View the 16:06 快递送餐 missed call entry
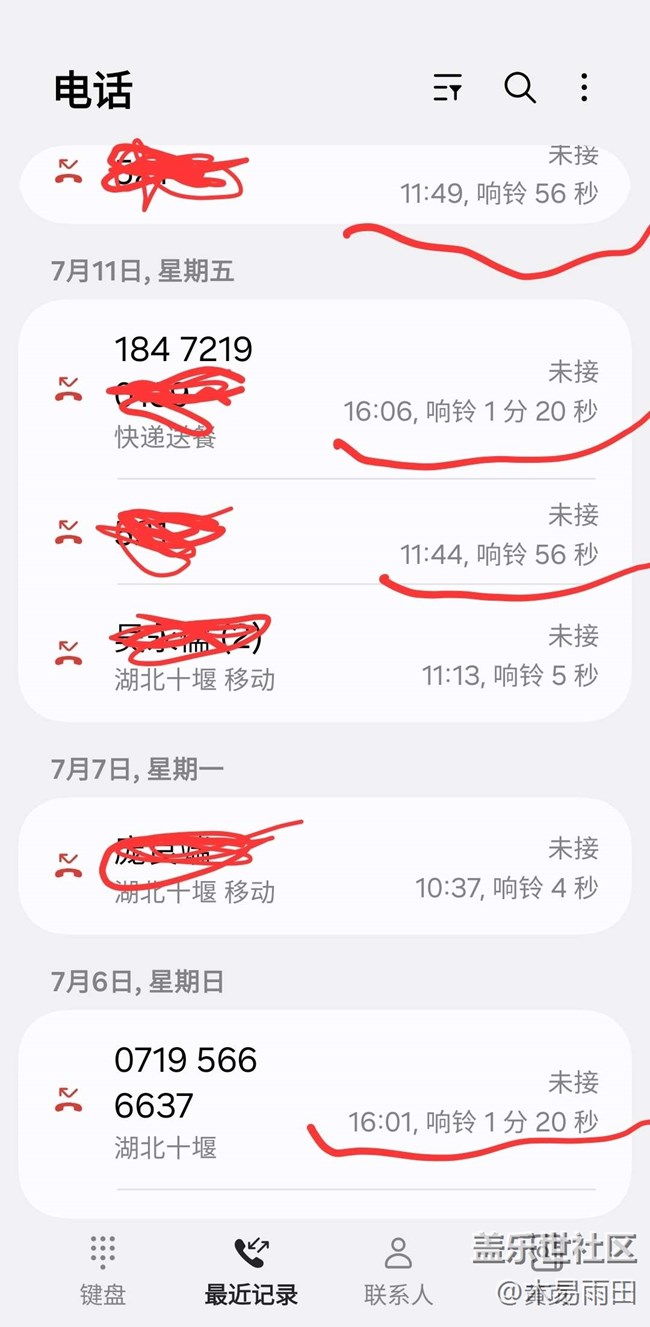Screen dimensions: 650x1327 (x=325, y=390)
